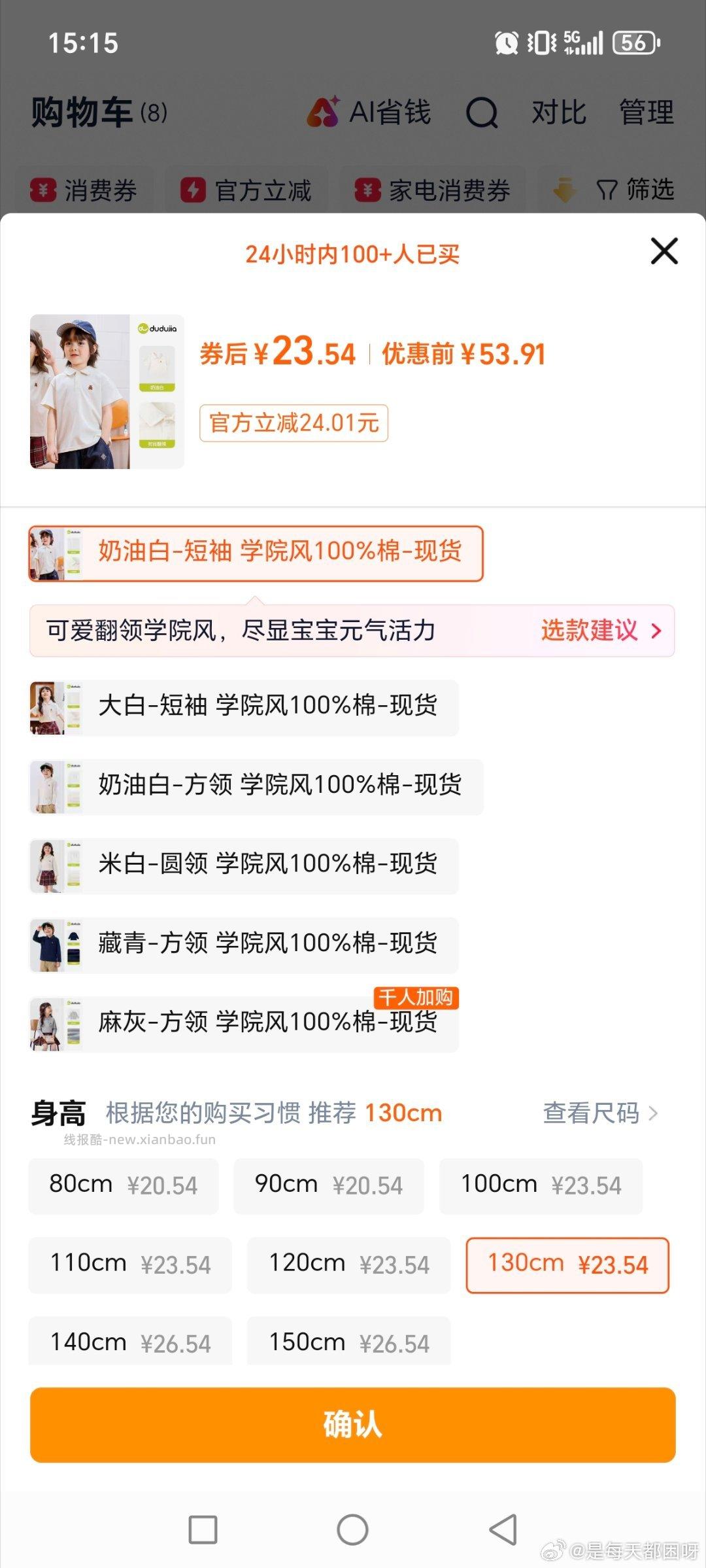Choose 奶油白-方领 style option
Screen dimensions: 706x1568
click(x=256, y=786)
